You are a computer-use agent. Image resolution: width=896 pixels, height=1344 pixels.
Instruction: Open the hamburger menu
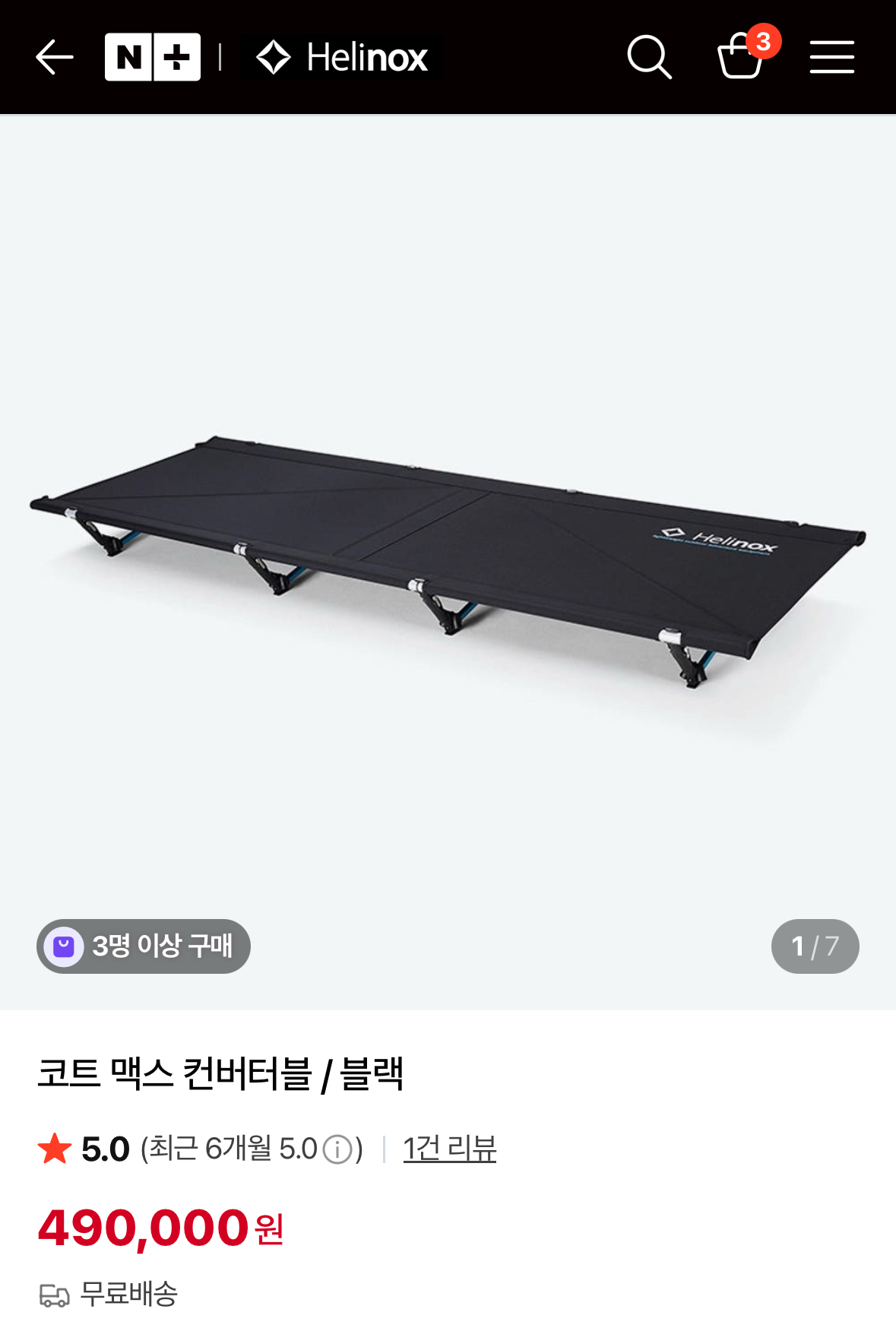(831, 55)
